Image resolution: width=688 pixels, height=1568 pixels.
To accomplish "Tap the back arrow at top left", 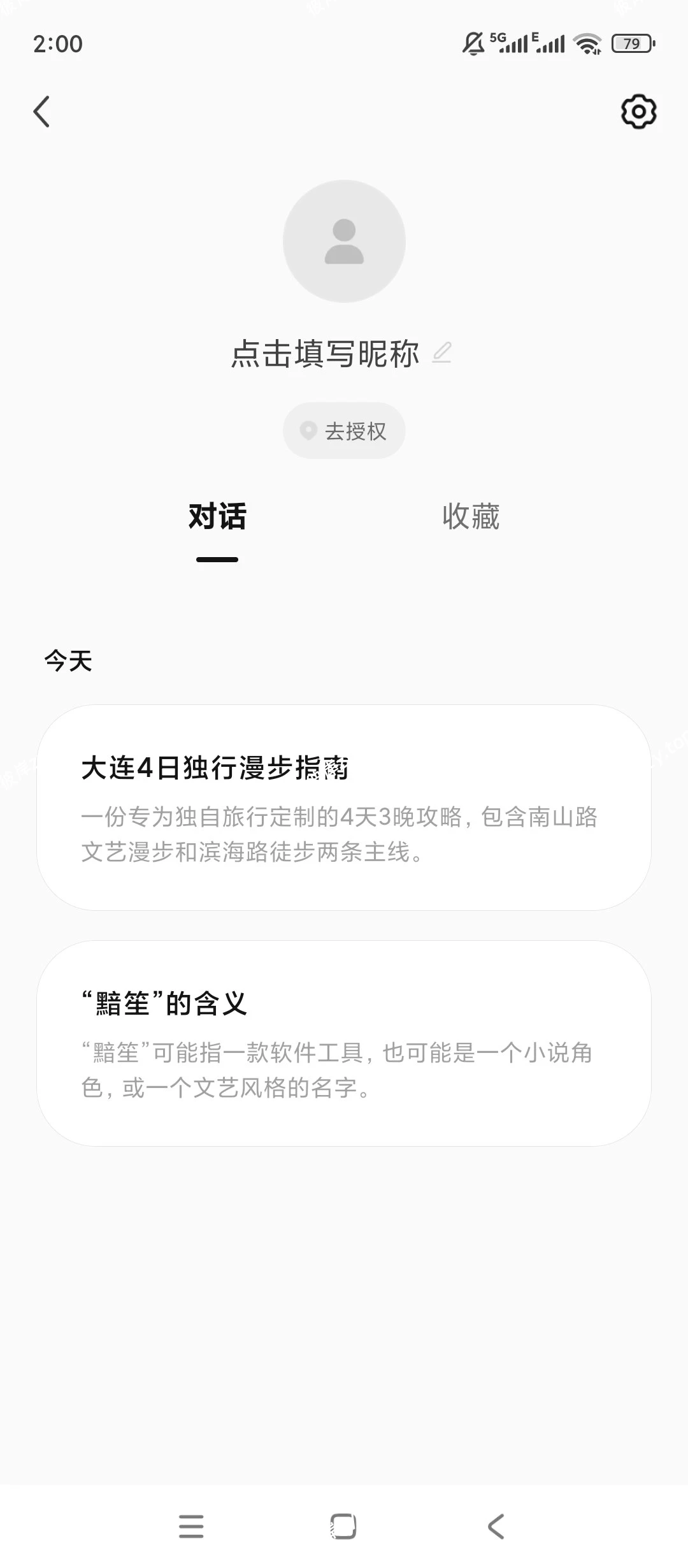I will point(42,110).
